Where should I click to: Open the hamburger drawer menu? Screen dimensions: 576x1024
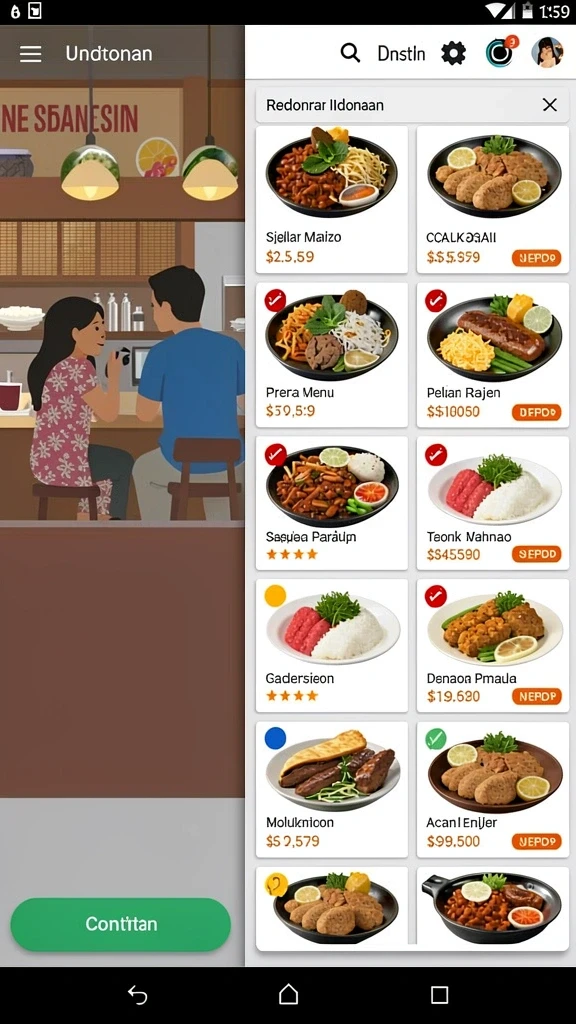[x=31, y=54]
